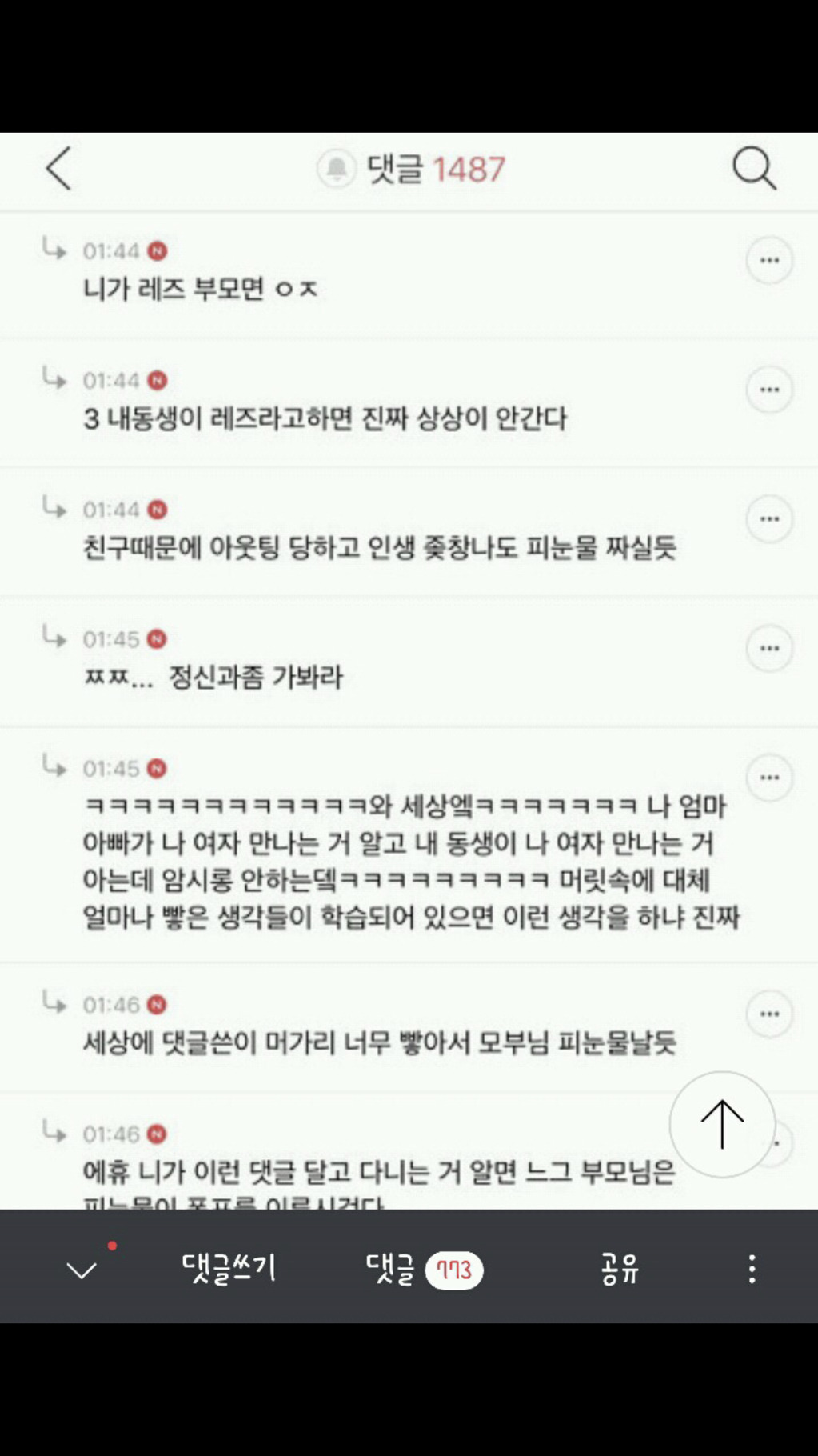This screenshot has height=1456, width=818.
Task: Open the bottom bar's three-dot menu
Action: pyautogui.click(x=752, y=1269)
